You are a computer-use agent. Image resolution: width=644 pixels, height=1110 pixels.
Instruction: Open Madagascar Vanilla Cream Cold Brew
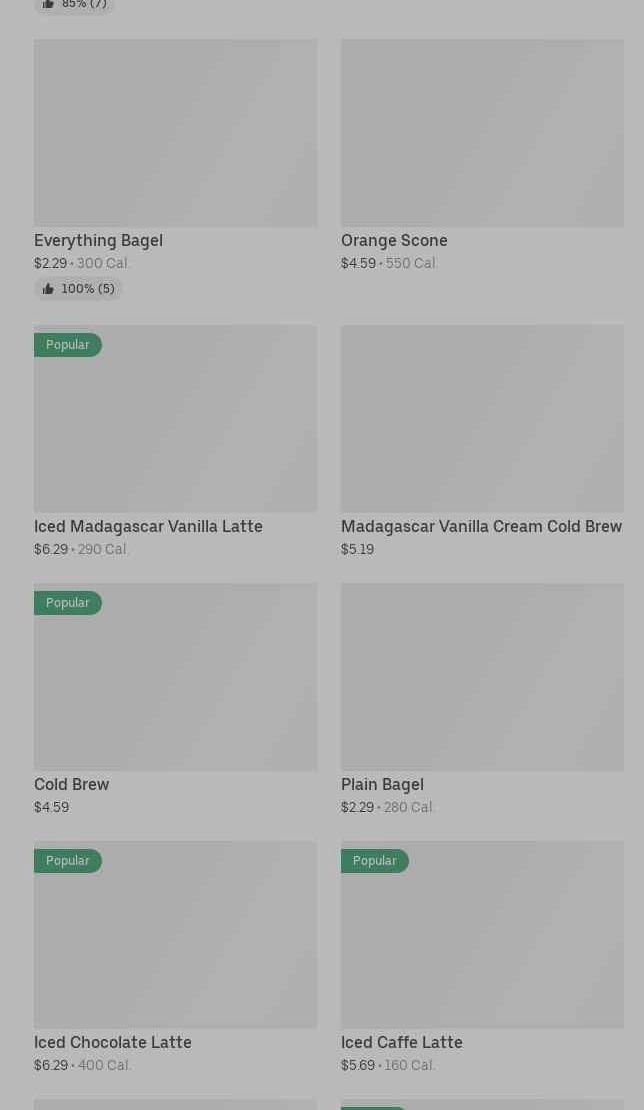[x=482, y=420]
